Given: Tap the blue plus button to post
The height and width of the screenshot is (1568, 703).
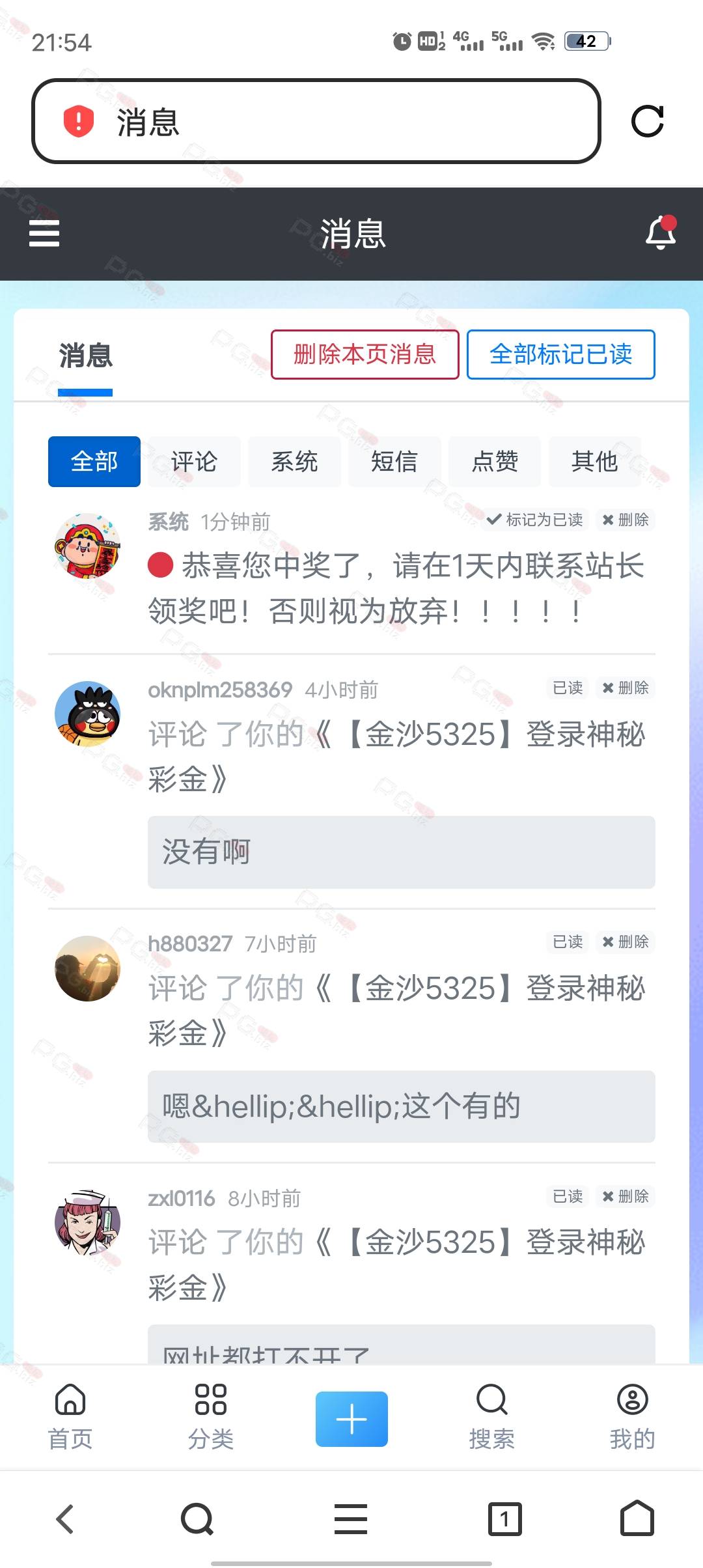Looking at the screenshot, I should click(351, 1419).
